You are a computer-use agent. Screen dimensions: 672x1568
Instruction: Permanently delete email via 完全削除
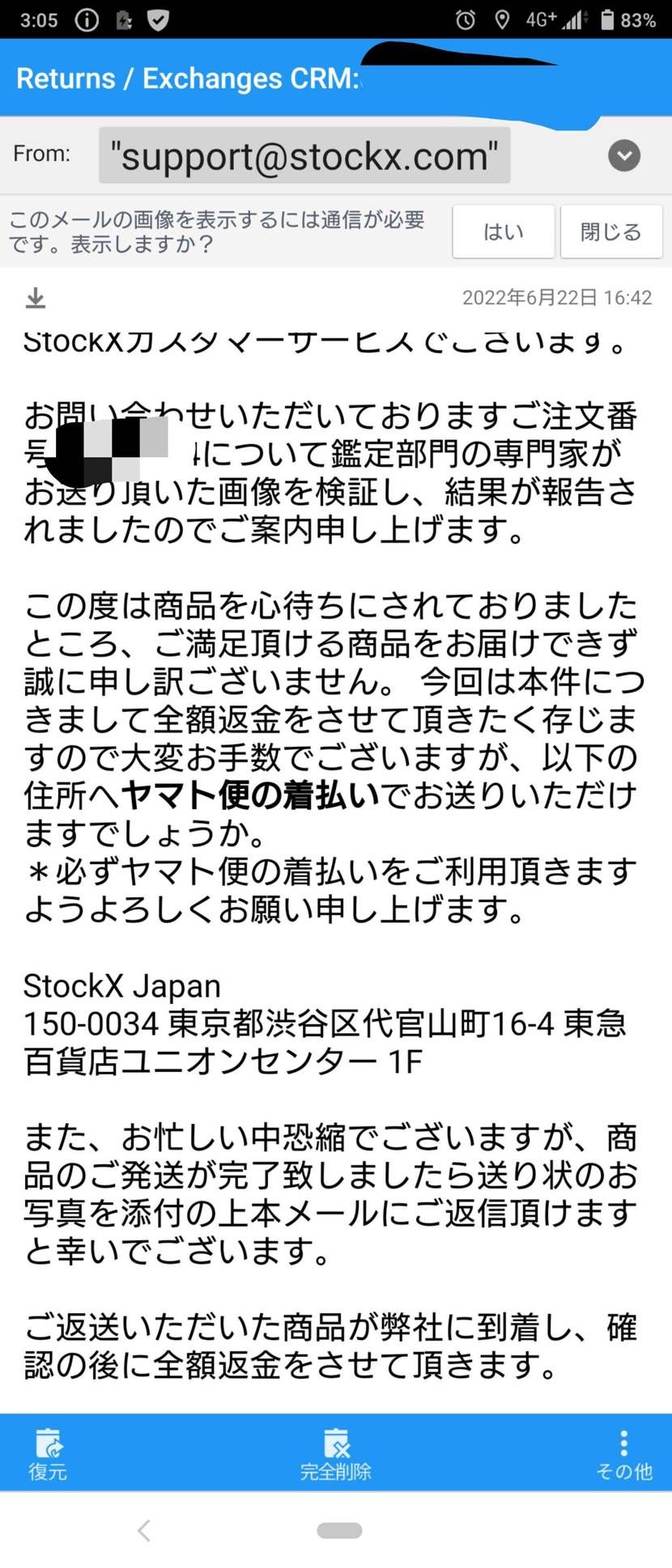pos(335,1454)
